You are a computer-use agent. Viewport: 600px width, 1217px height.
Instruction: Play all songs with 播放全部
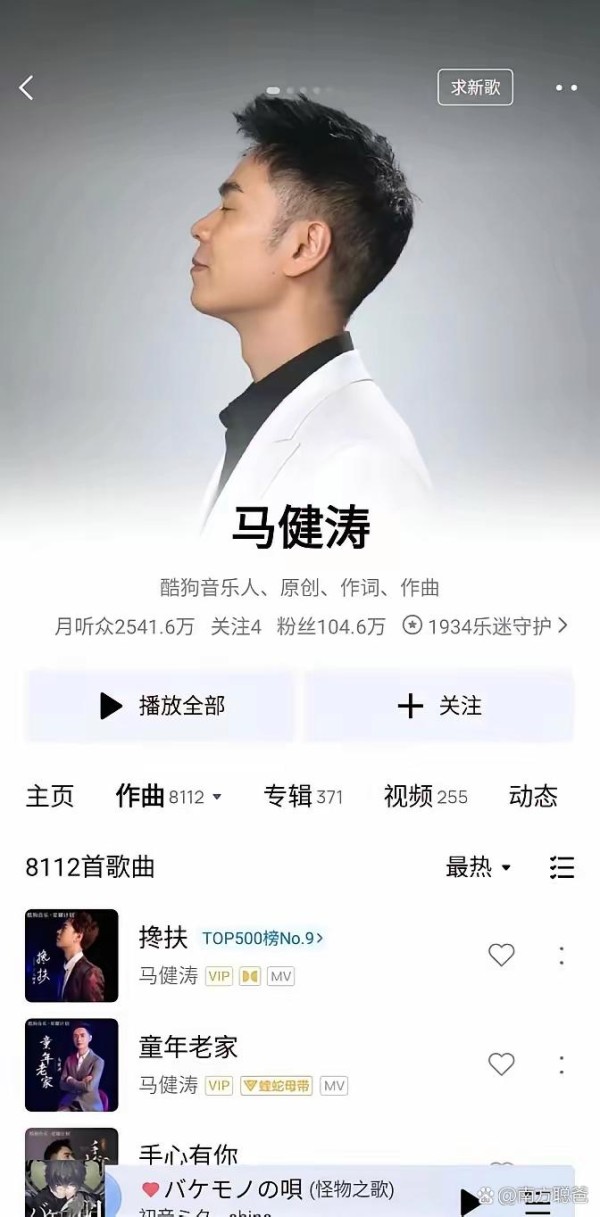pyautogui.click(x=160, y=706)
